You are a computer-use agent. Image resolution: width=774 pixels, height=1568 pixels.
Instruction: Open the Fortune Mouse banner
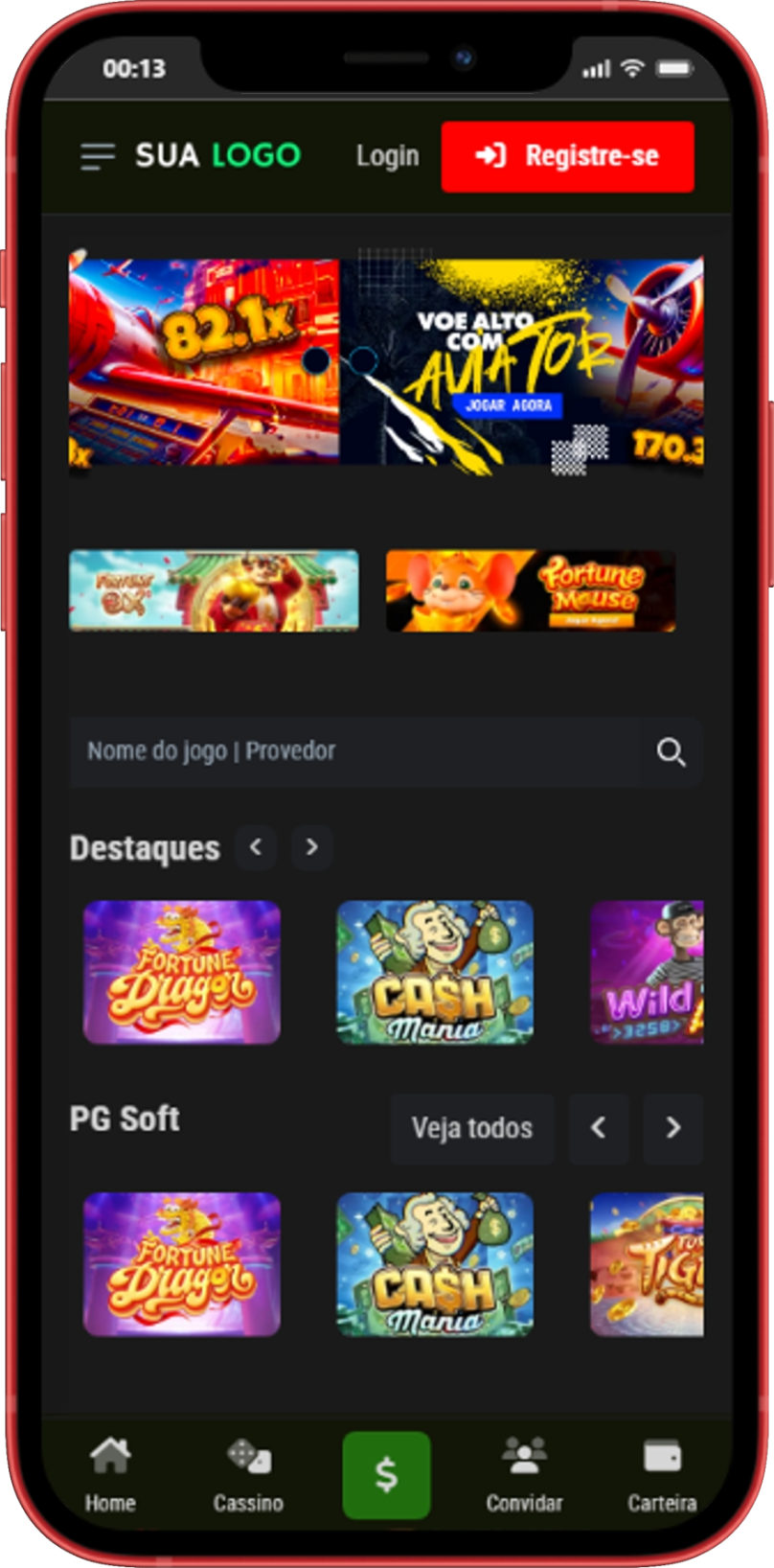tap(531, 590)
